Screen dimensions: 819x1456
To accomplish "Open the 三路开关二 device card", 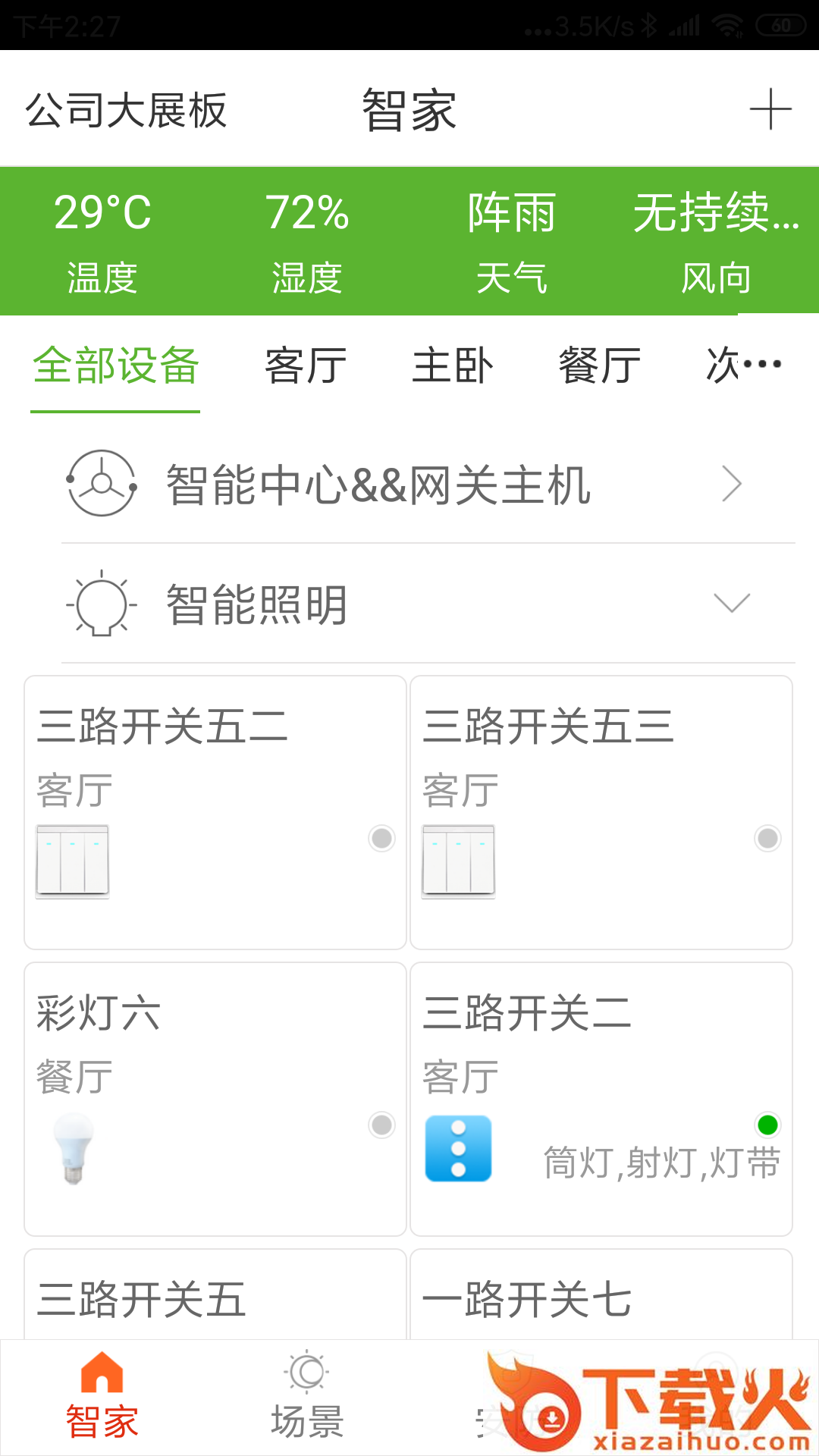I will pos(601,1099).
